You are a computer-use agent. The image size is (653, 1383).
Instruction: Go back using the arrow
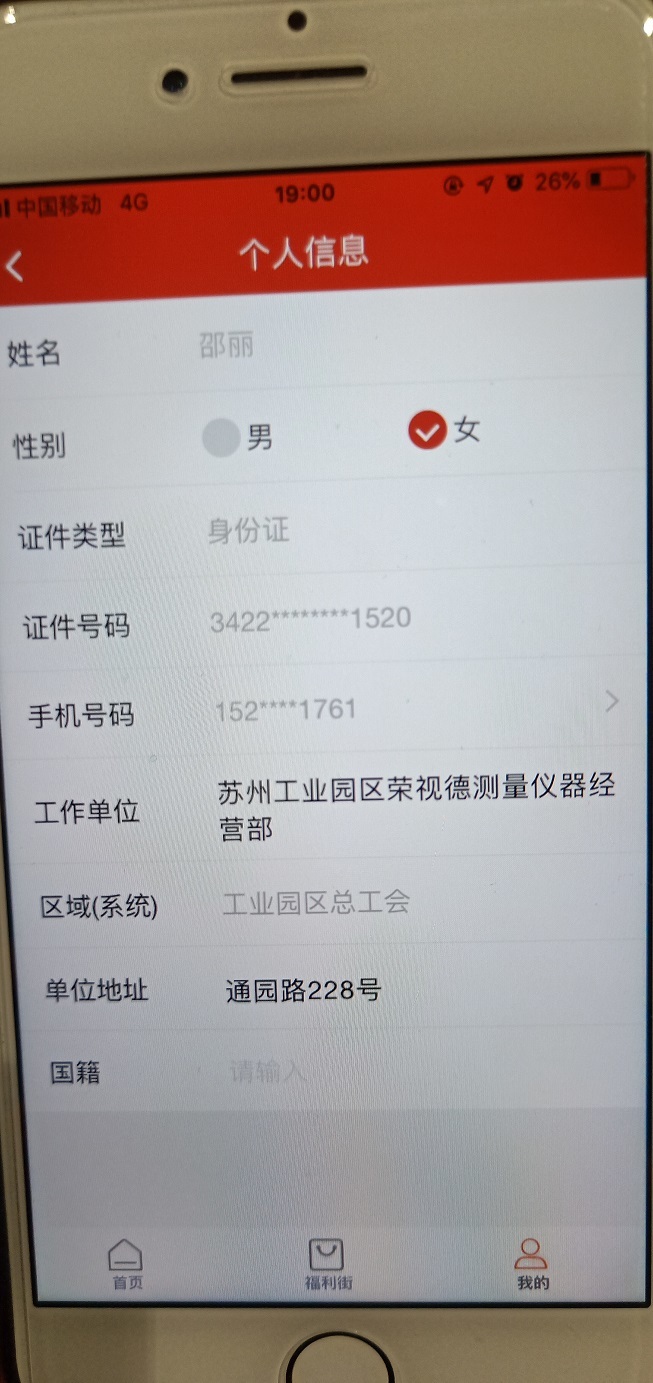(14, 266)
